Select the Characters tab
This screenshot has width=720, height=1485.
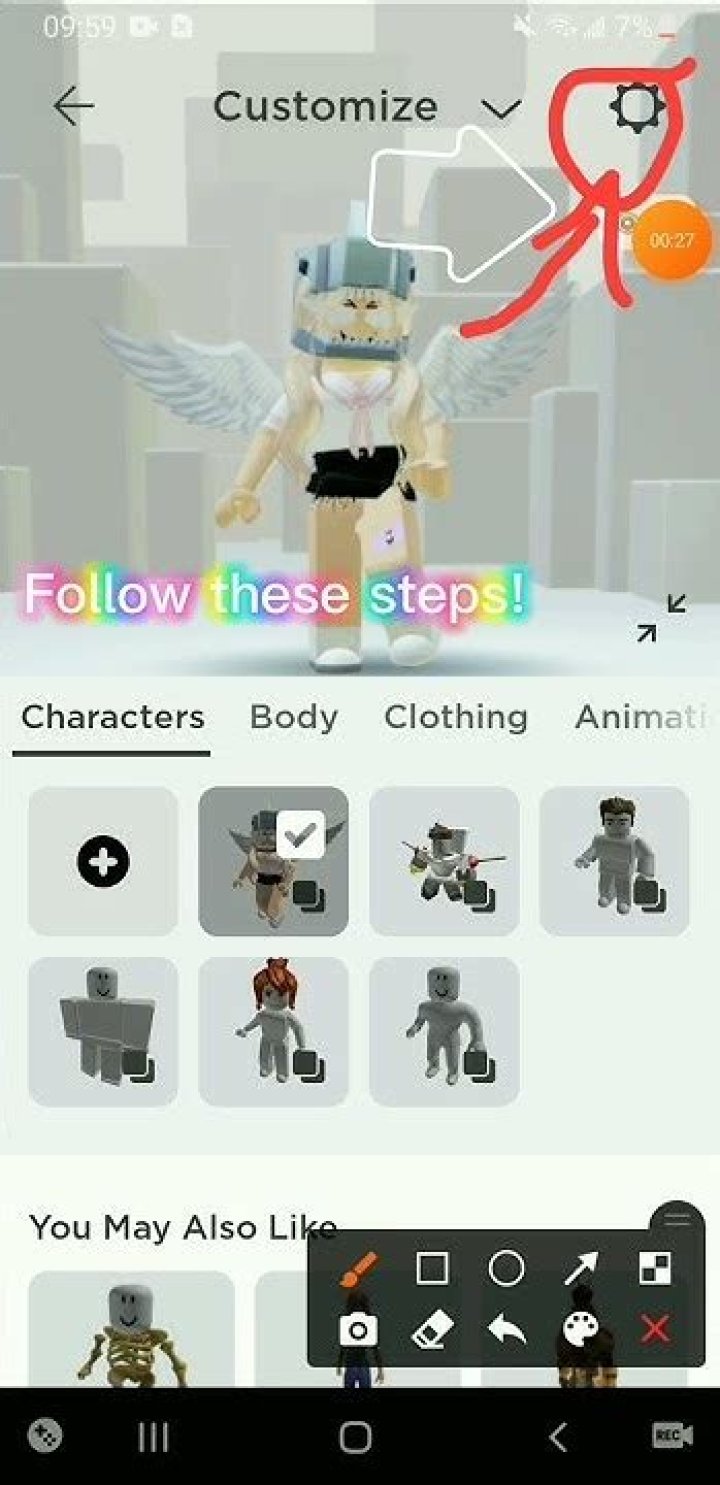tap(112, 717)
